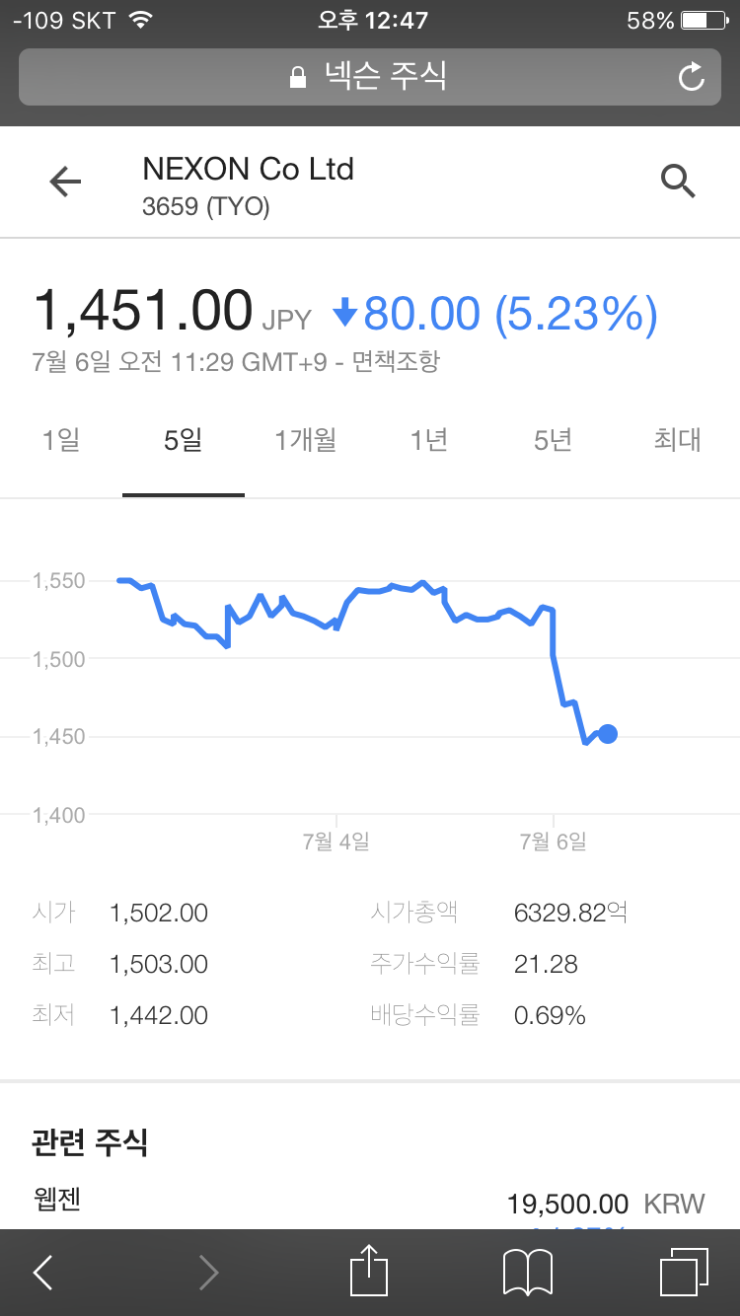
Task: Tap the 면책조항 disclaimer link
Action: pyautogui.click(x=395, y=361)
